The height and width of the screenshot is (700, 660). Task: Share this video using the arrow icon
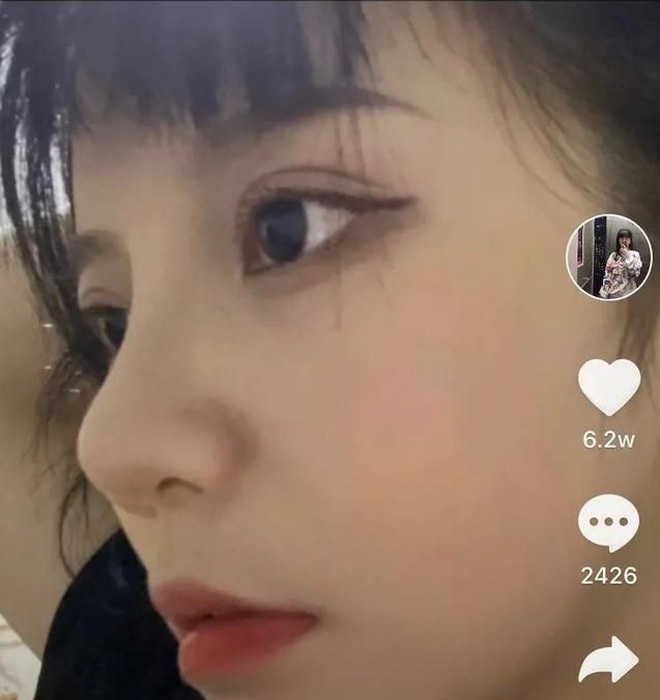click(x=608, y=660)
